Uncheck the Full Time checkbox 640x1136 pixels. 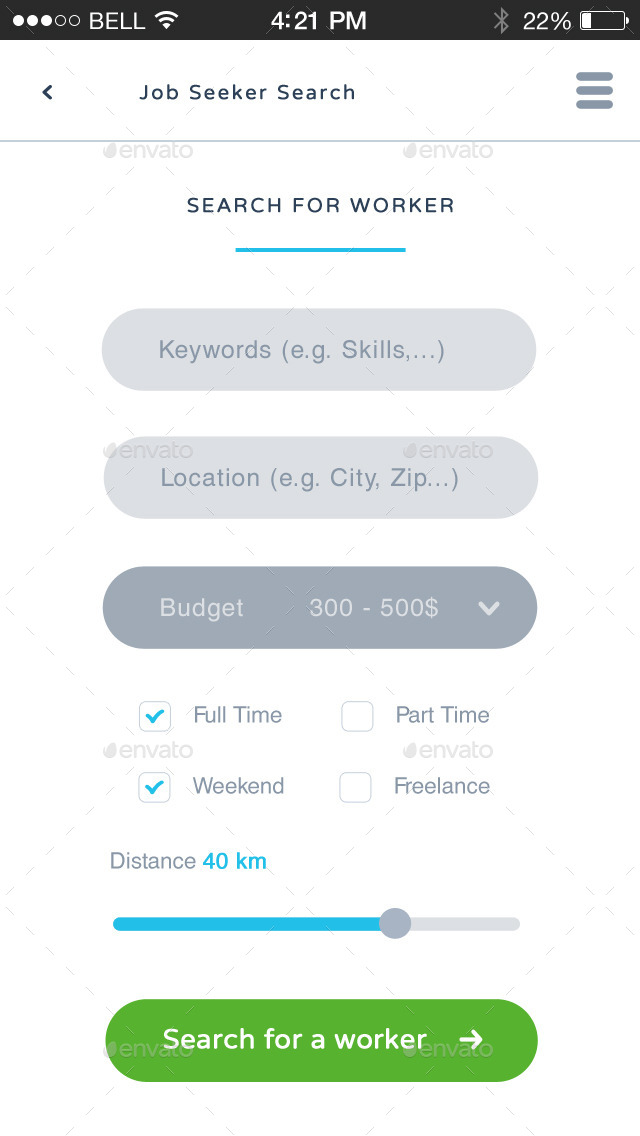155,716
